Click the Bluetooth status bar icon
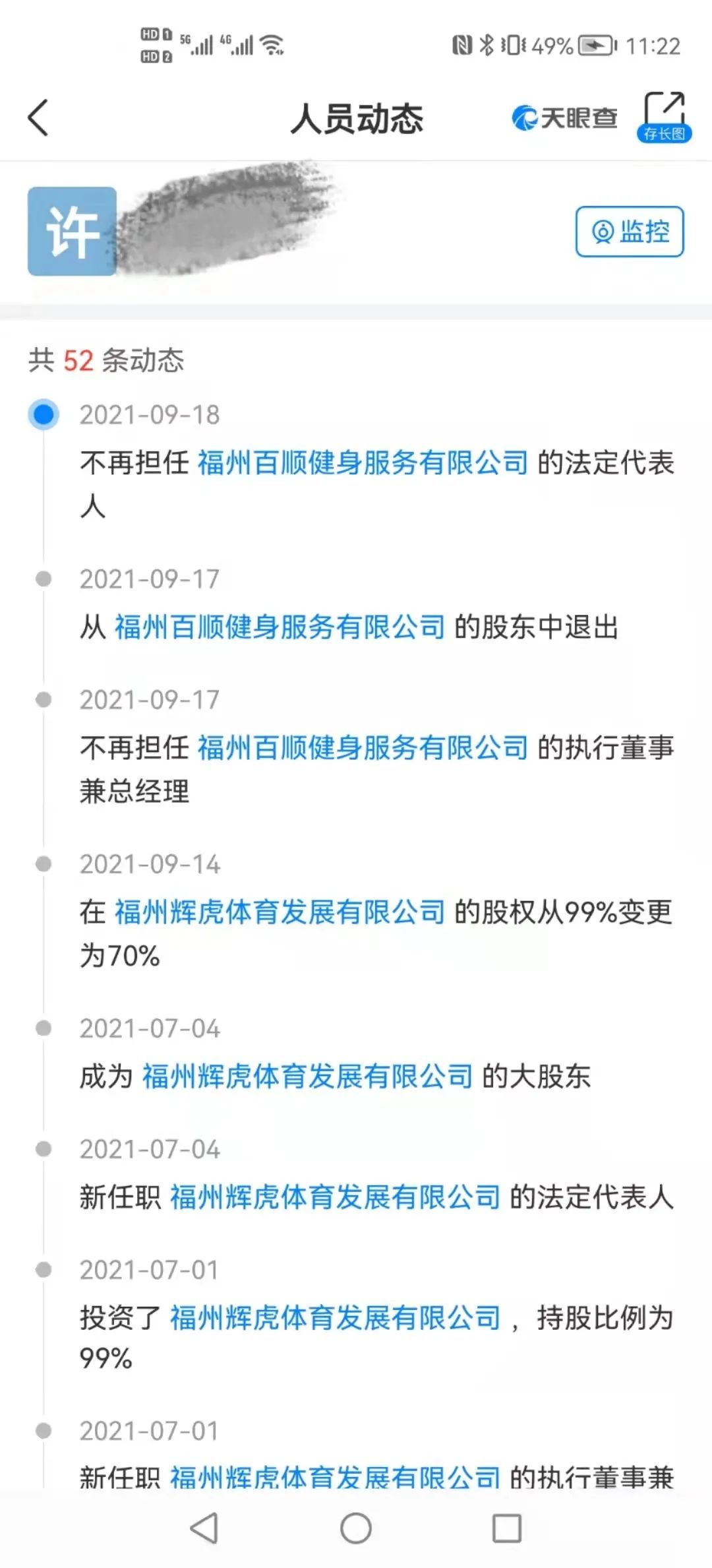 coord(486,44)
